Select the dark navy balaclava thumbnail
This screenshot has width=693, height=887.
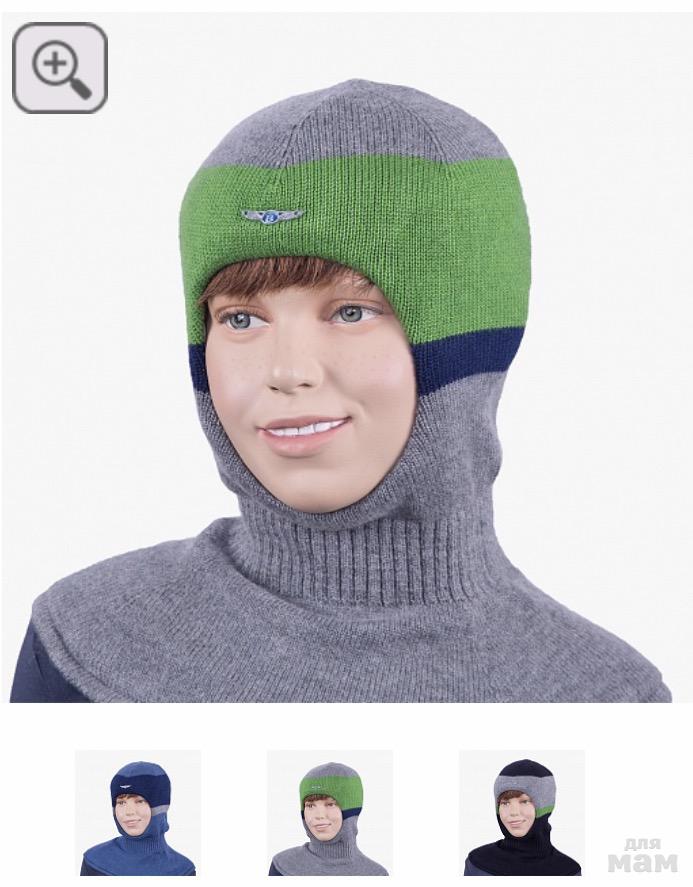[522, 812]
